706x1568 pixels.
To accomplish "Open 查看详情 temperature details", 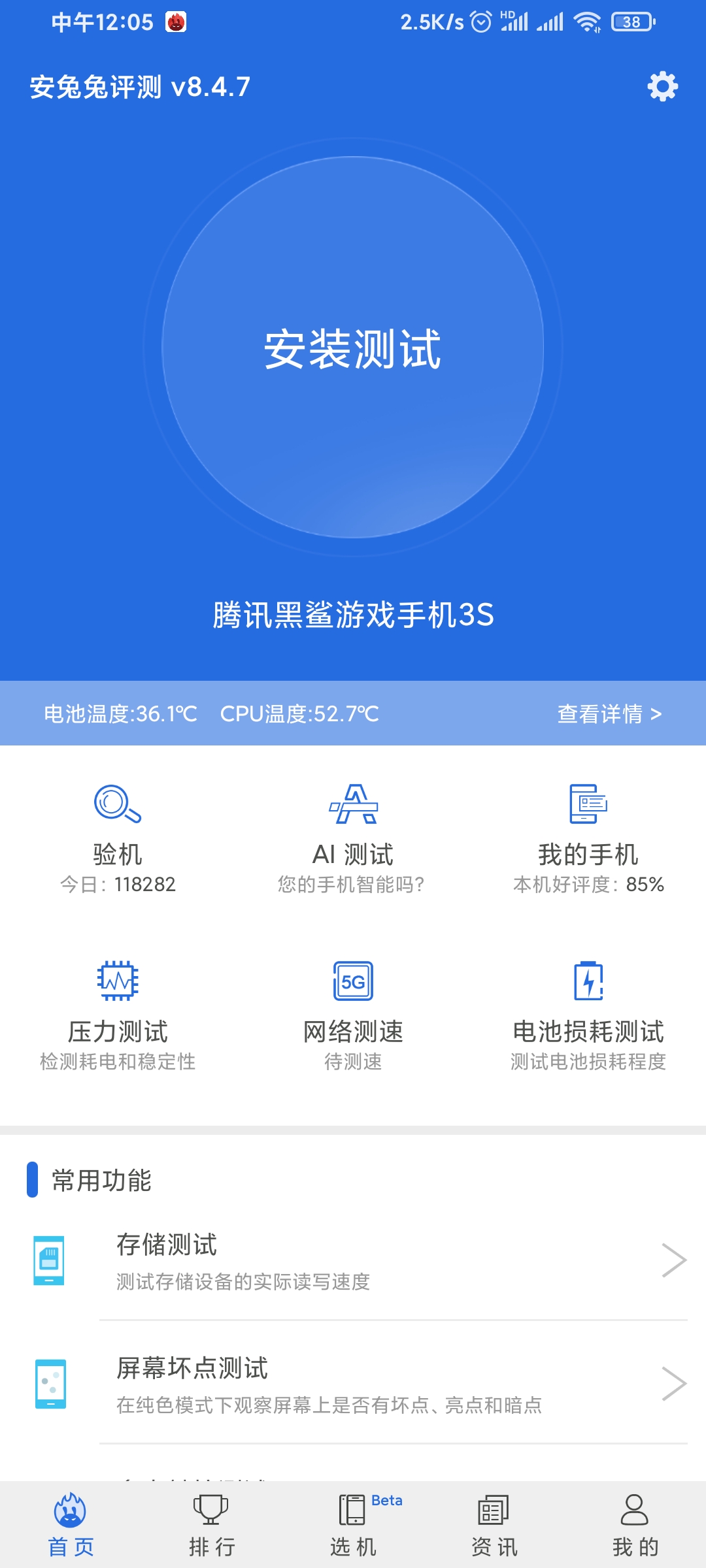I will 609,713.
